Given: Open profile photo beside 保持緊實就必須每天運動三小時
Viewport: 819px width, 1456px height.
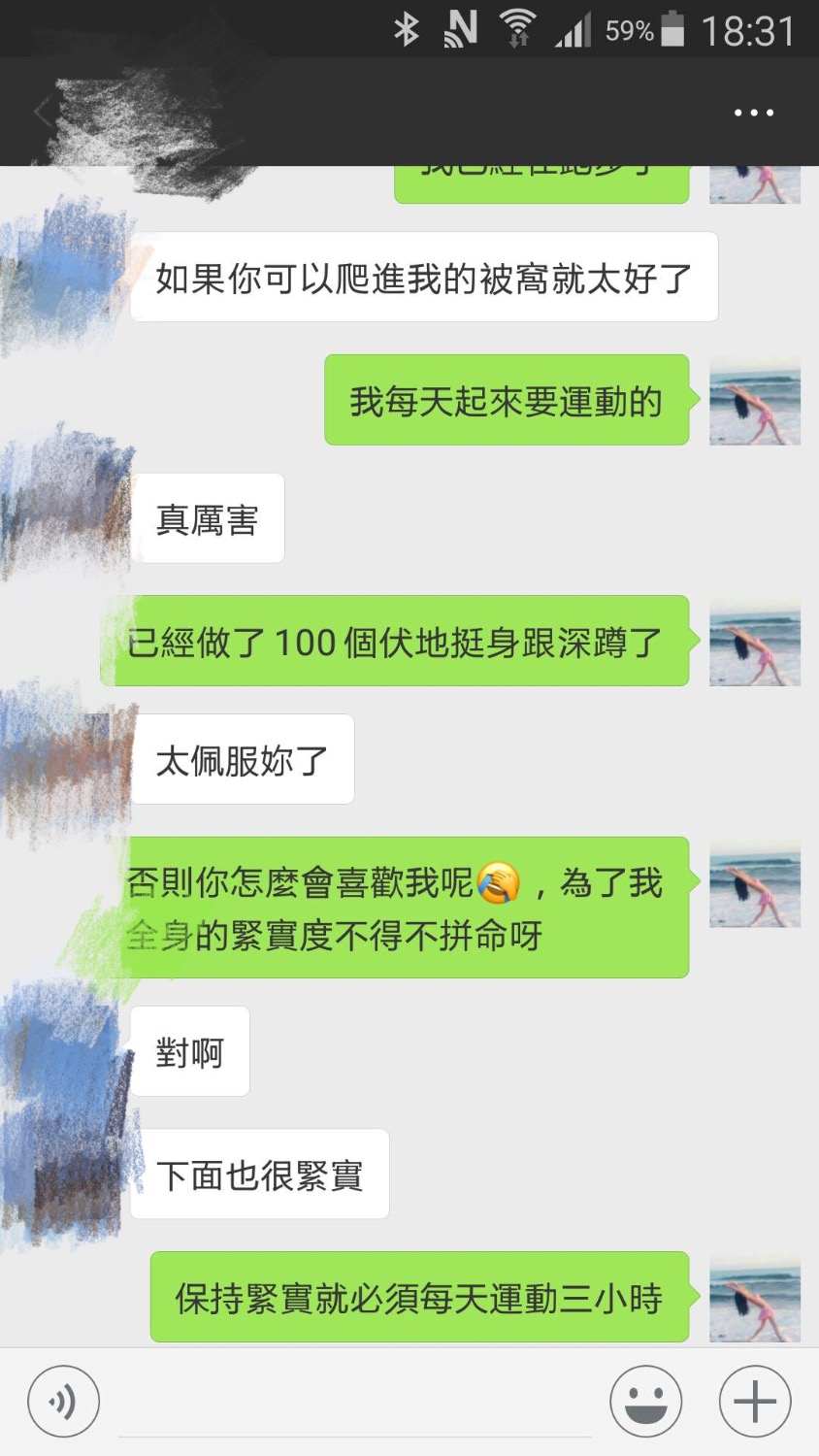Looking at the screenshot, I should (755, 1298).
